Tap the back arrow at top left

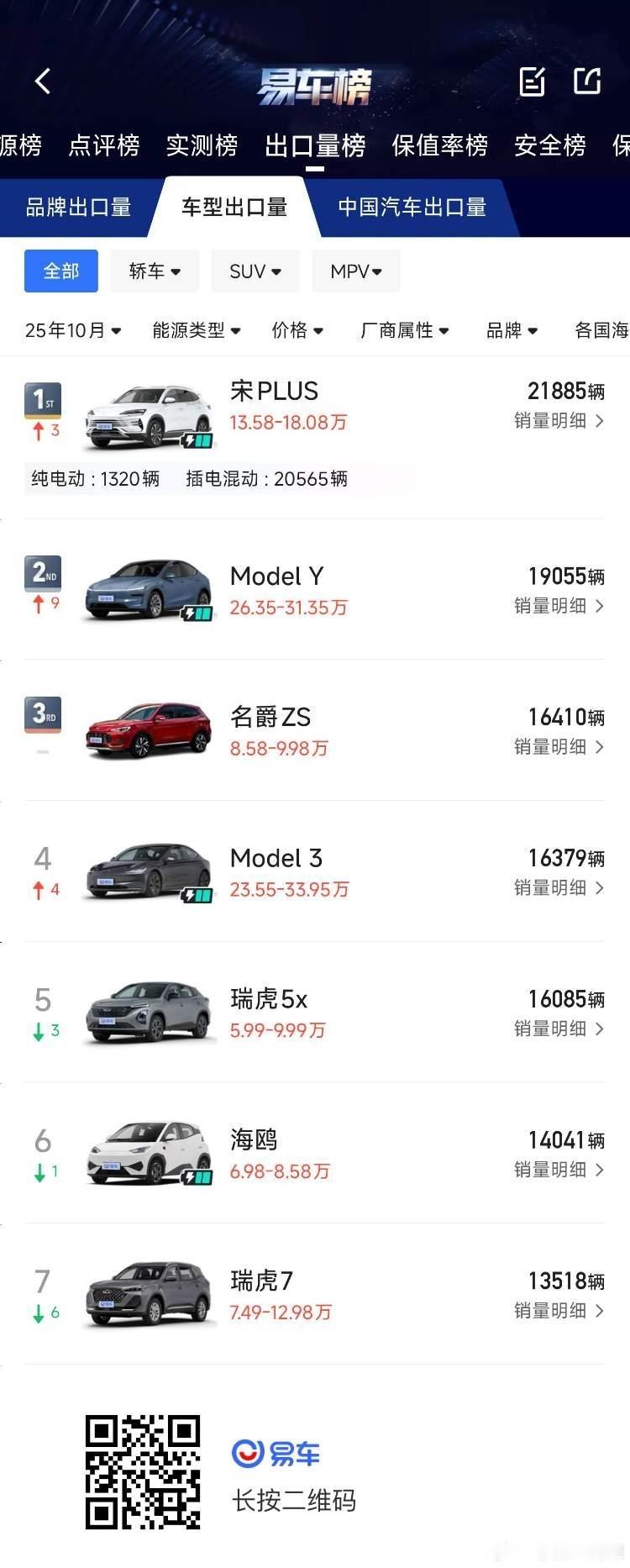pos(42,80)
